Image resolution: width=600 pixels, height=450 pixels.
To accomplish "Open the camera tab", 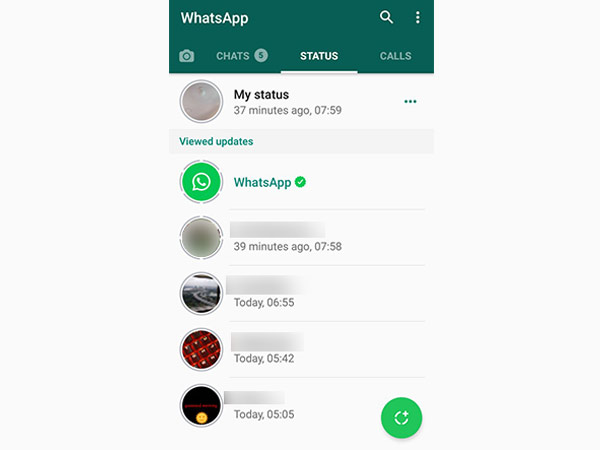I will pyautogui.click(x=186, y=57).
